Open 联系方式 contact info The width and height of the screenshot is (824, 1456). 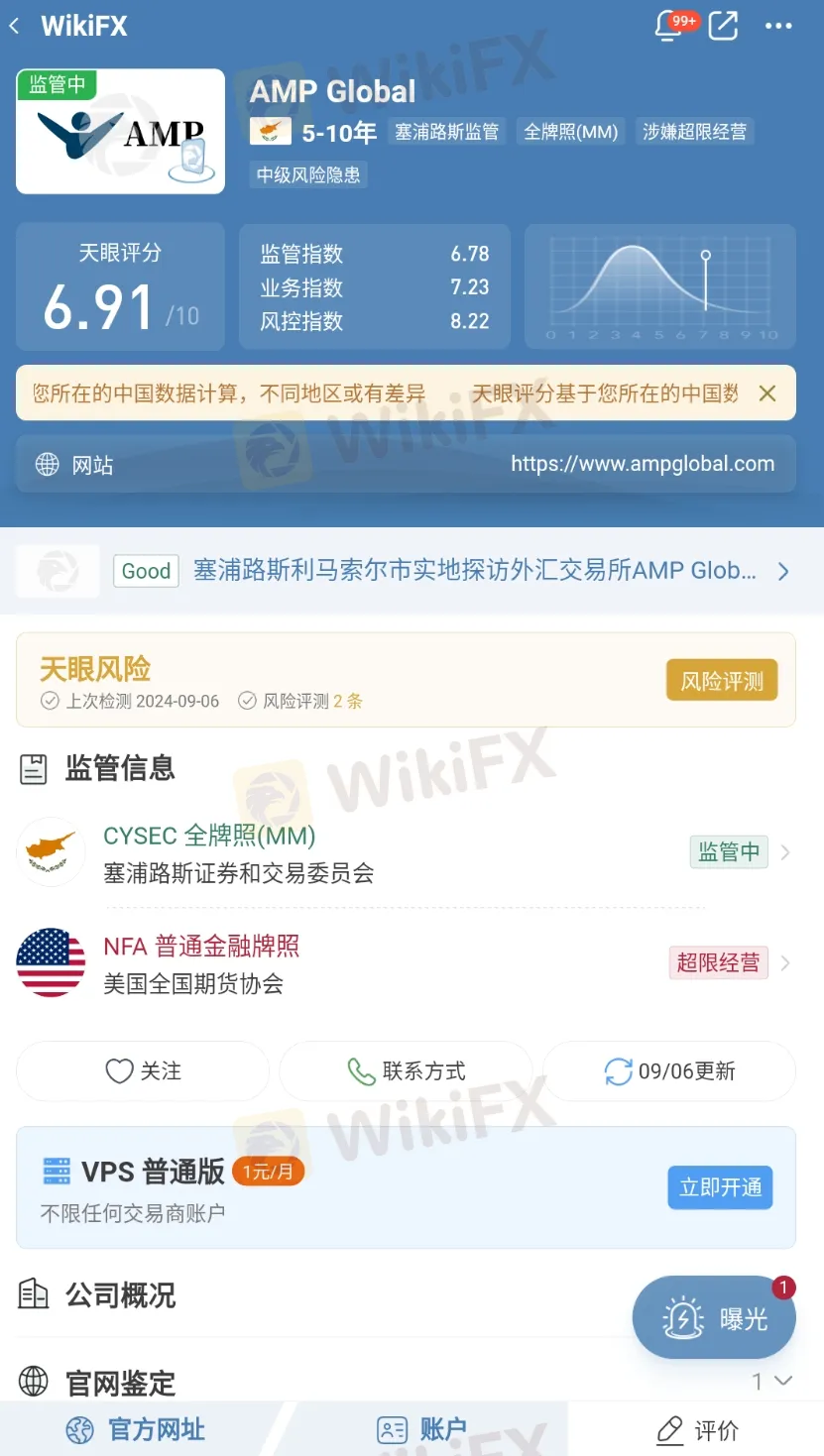(406, 1071)
